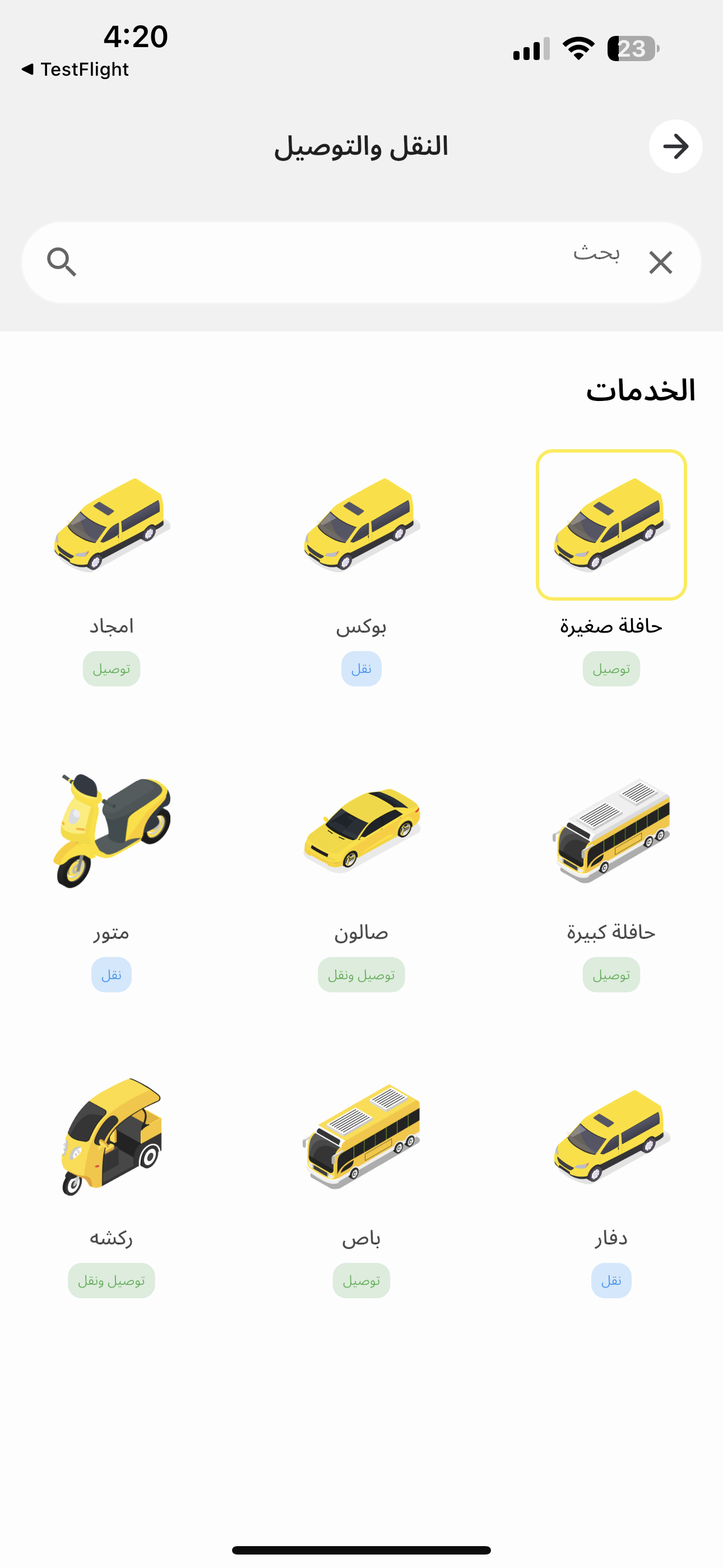This screenshot has width=723, height=1568.
Task: Clear the search field with the X
Action: click(660, 262)
